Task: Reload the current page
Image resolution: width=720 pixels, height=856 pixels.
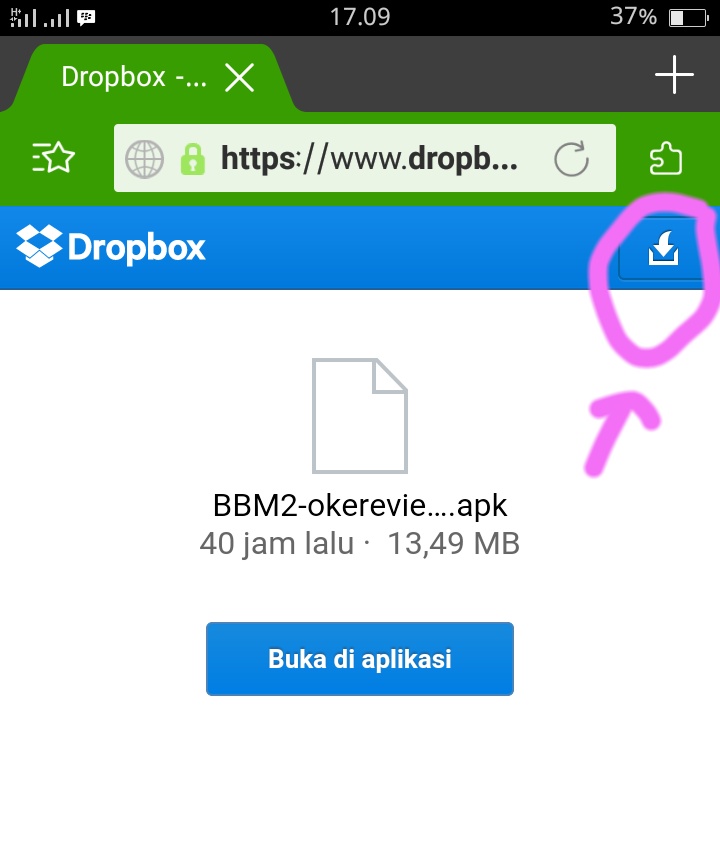Action: [x=571, y=159]
